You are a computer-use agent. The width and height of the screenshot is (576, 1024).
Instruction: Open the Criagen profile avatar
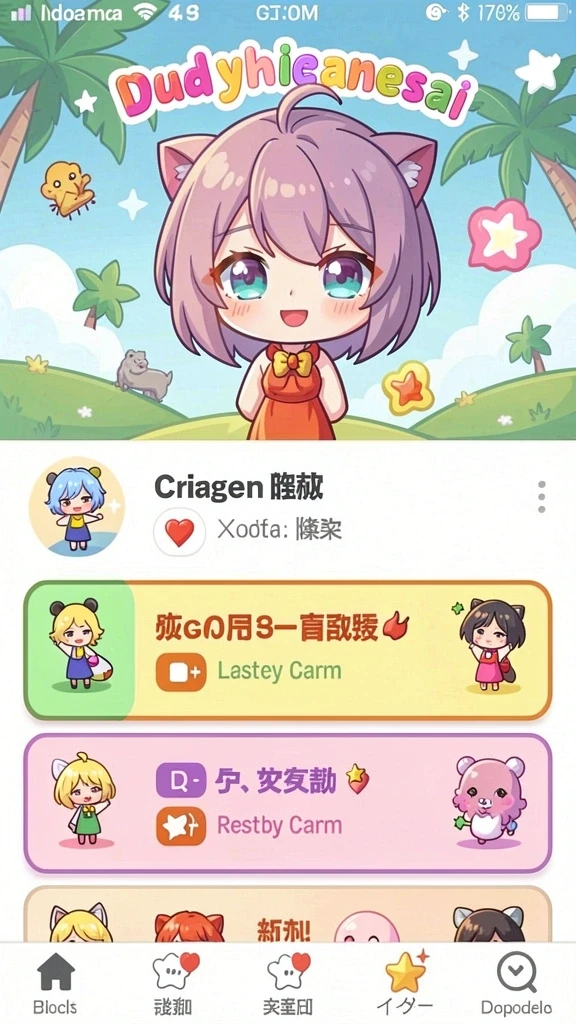pyautogui.click(x=77, y=507)
